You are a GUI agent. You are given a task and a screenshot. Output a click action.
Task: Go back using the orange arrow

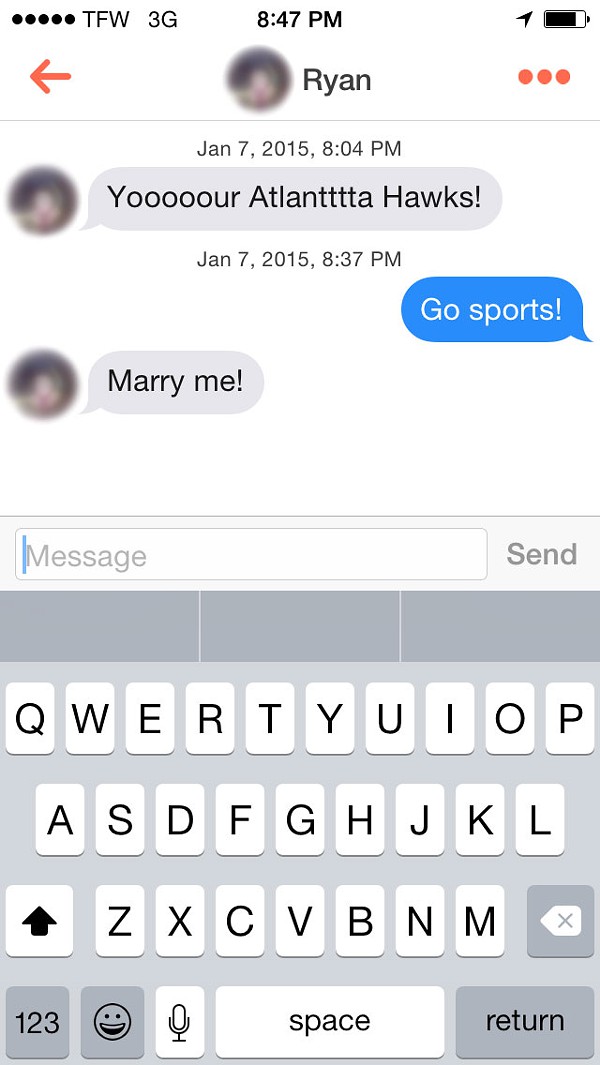coord(50,77)
